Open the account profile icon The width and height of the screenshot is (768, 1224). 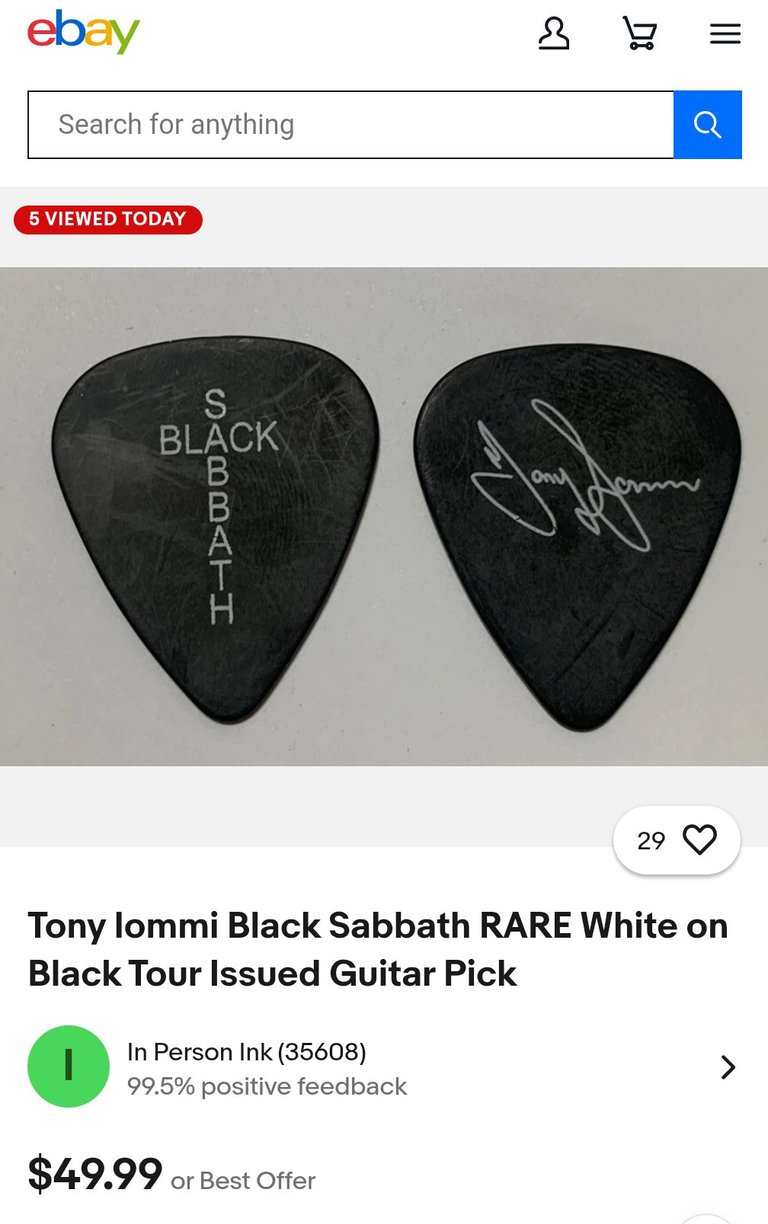553,34
